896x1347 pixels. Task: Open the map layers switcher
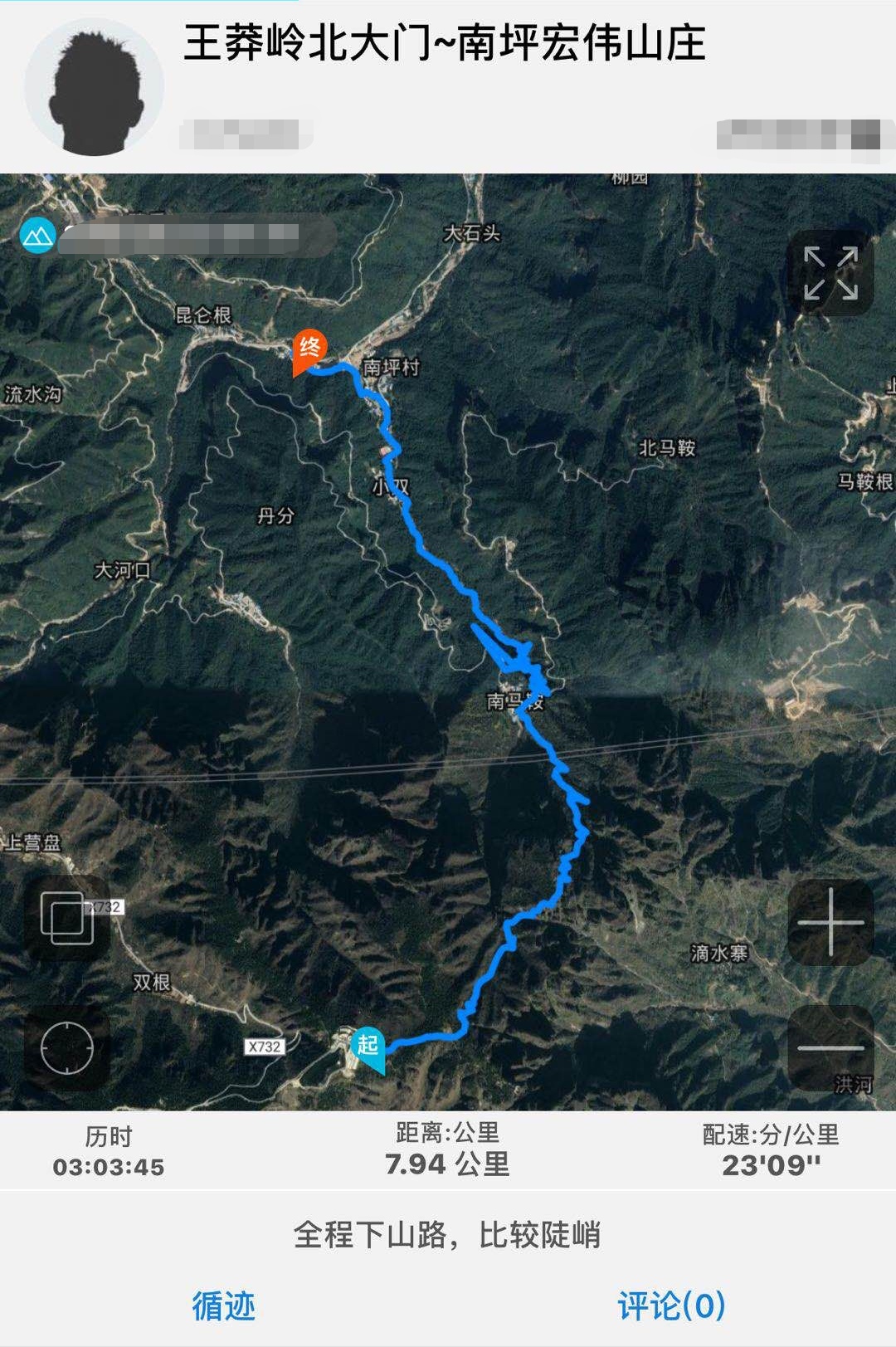tap(67, 918)
